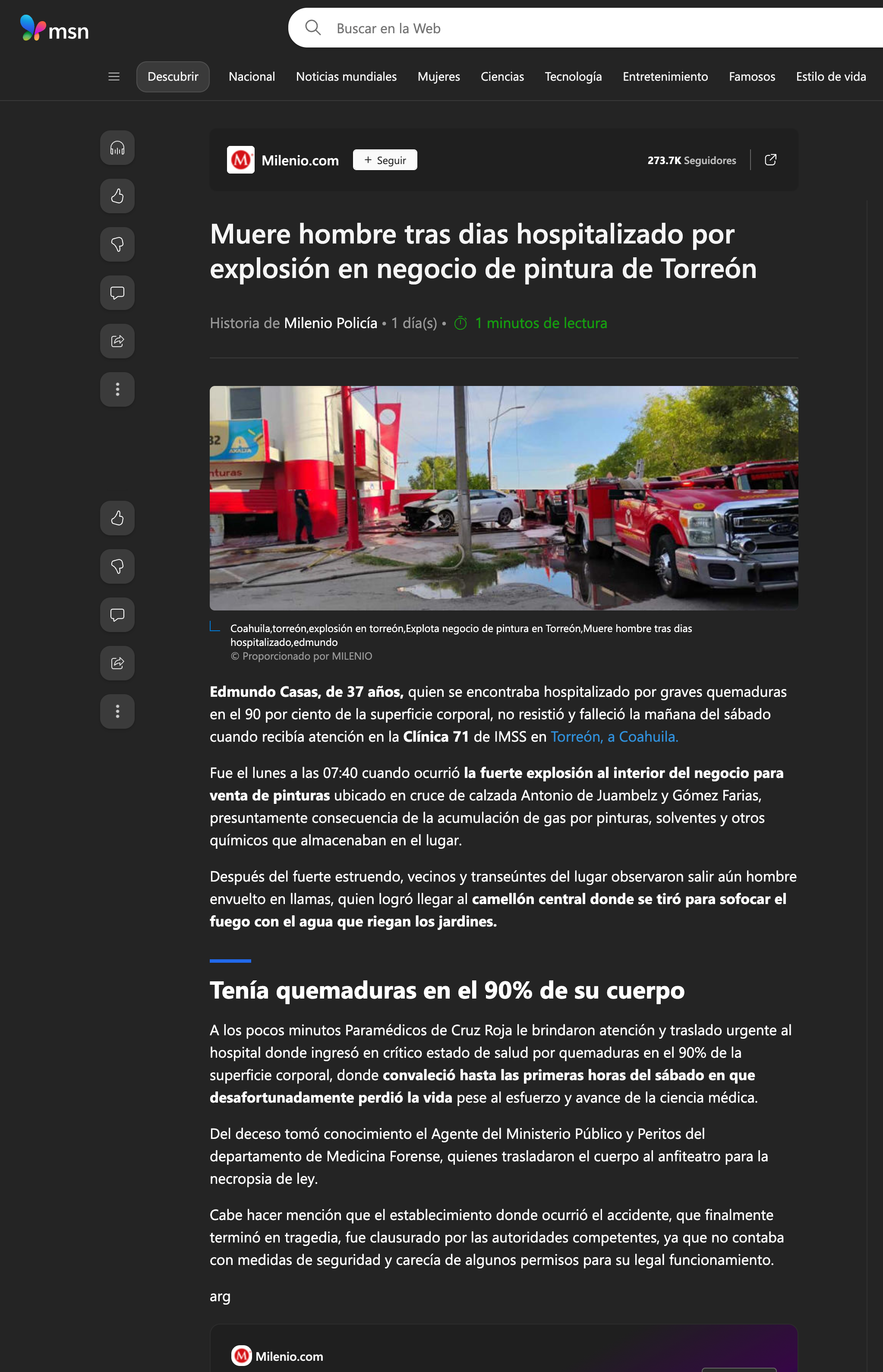883x1372 pixels.
Task: Open the hamburger menu next to Descubrir
Action: click(114, 77)
